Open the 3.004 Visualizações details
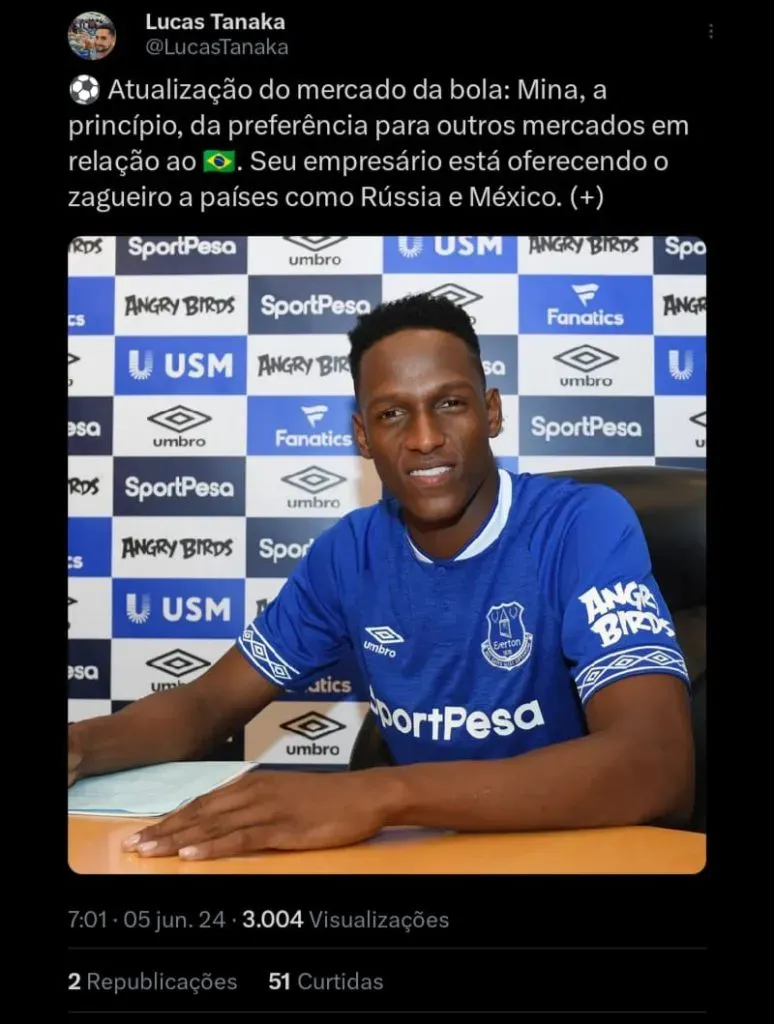The width and height of the screenshot is (774, 1024). [x=346, y=919]
